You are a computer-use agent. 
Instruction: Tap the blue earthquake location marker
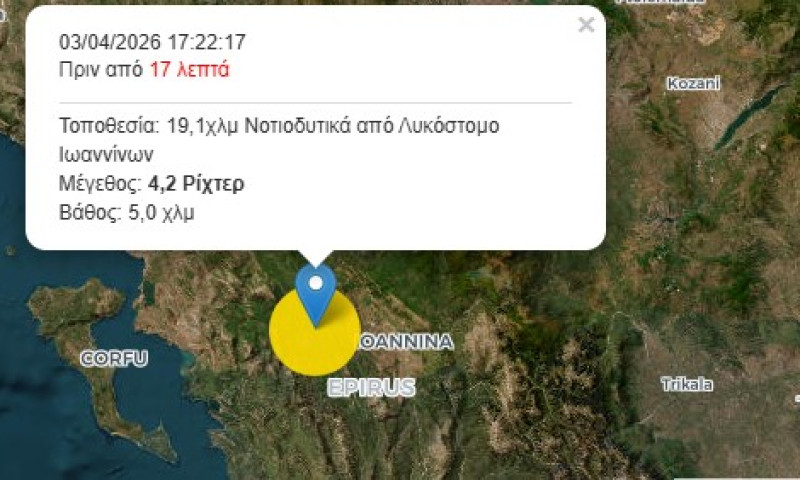point(316,289)
